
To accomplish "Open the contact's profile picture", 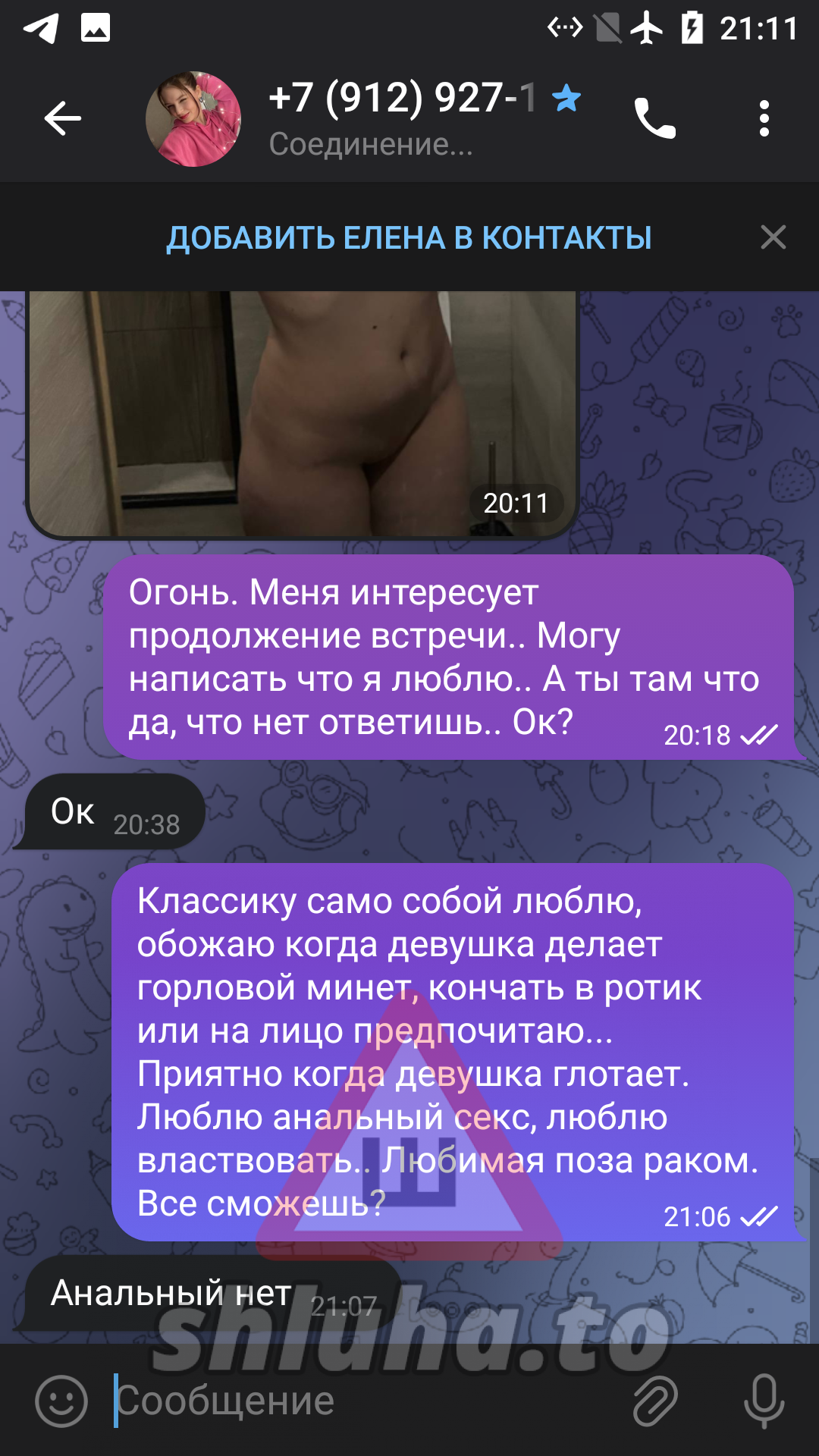I will pos(193,119).
